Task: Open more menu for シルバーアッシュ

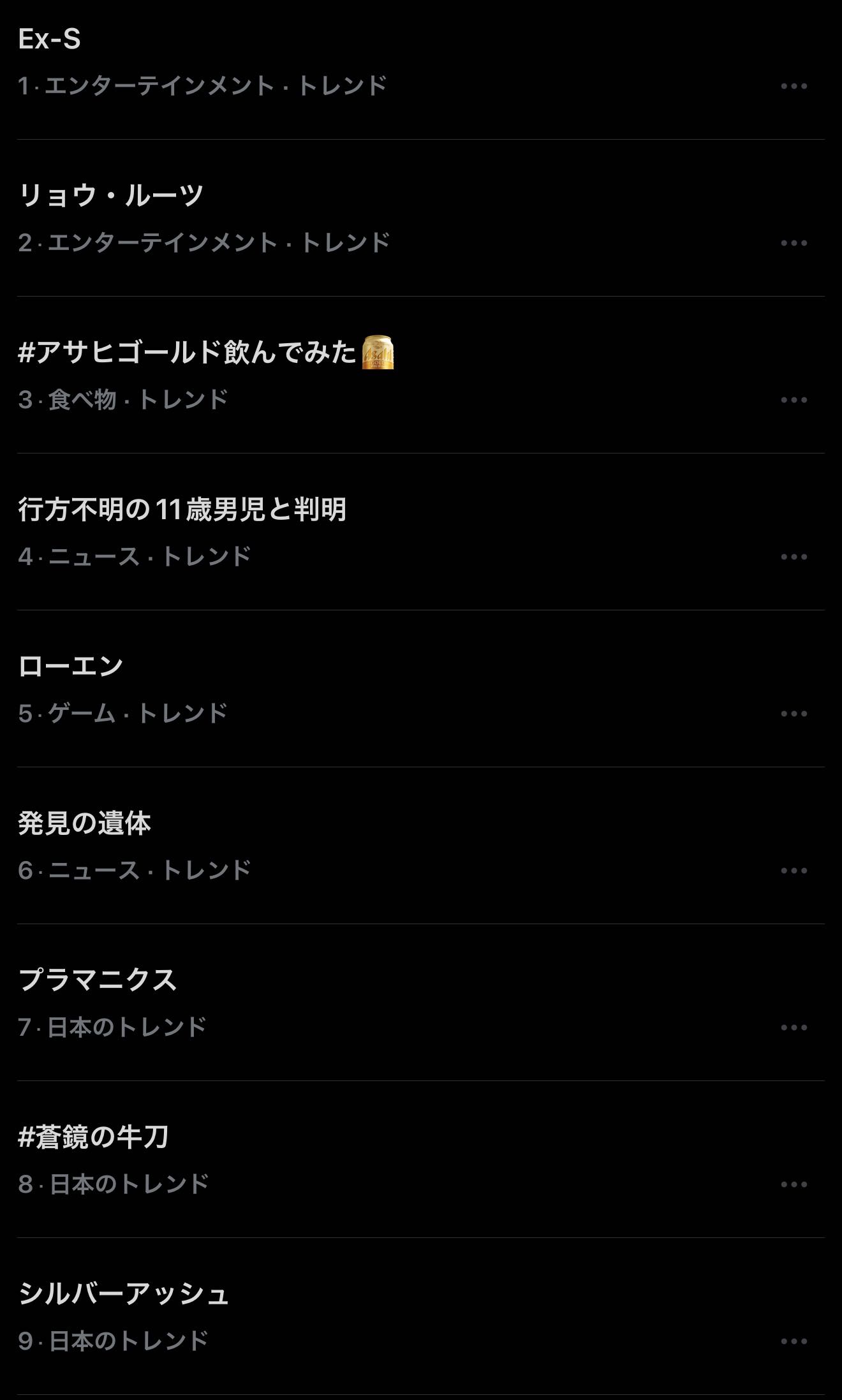Action: point(794,1341)
